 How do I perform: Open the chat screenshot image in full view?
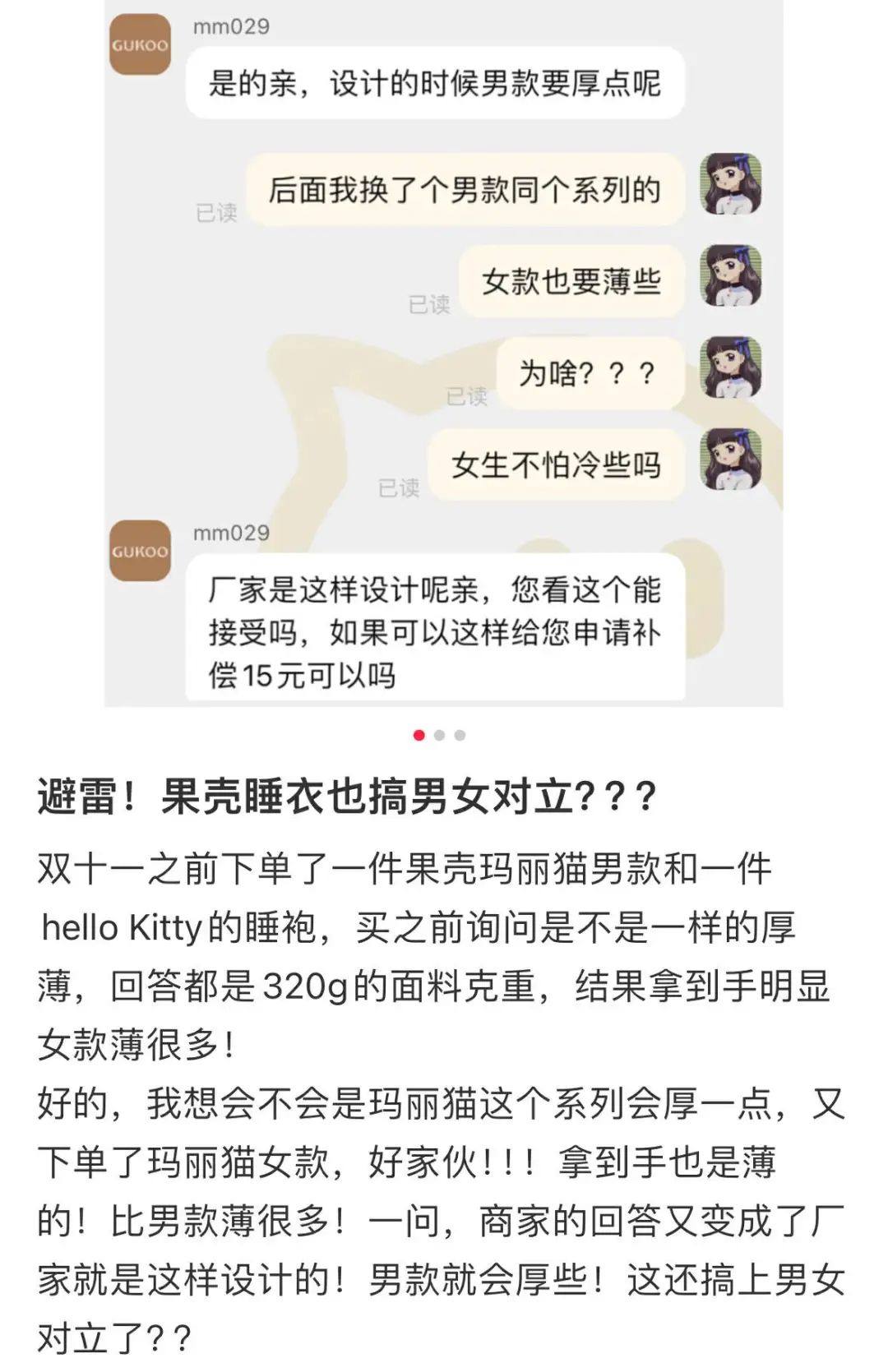coord(444,353)
